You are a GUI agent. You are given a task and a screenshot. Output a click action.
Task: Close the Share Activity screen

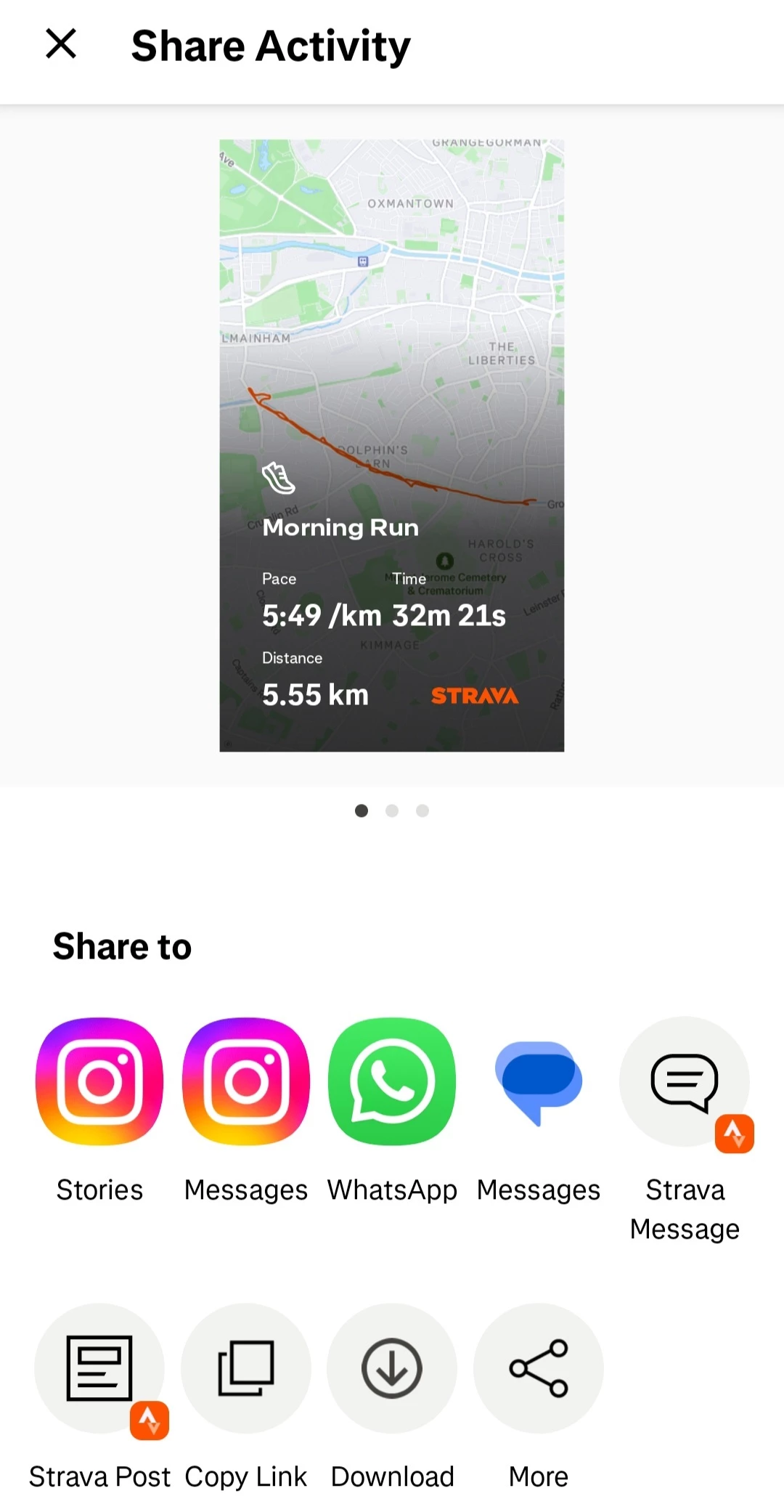(61, 44)
